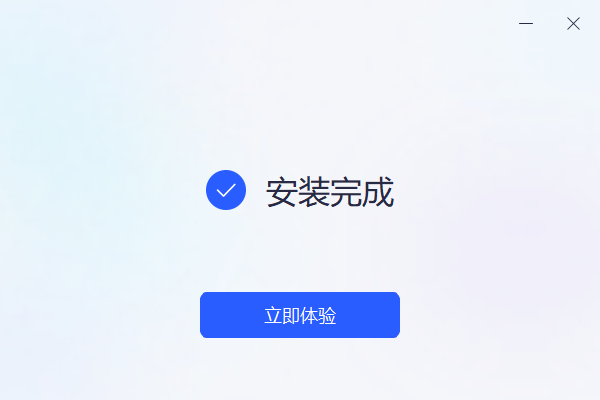600x400 pixels.
Task: Tap the 立即体验 button
Action: (300, 315)
